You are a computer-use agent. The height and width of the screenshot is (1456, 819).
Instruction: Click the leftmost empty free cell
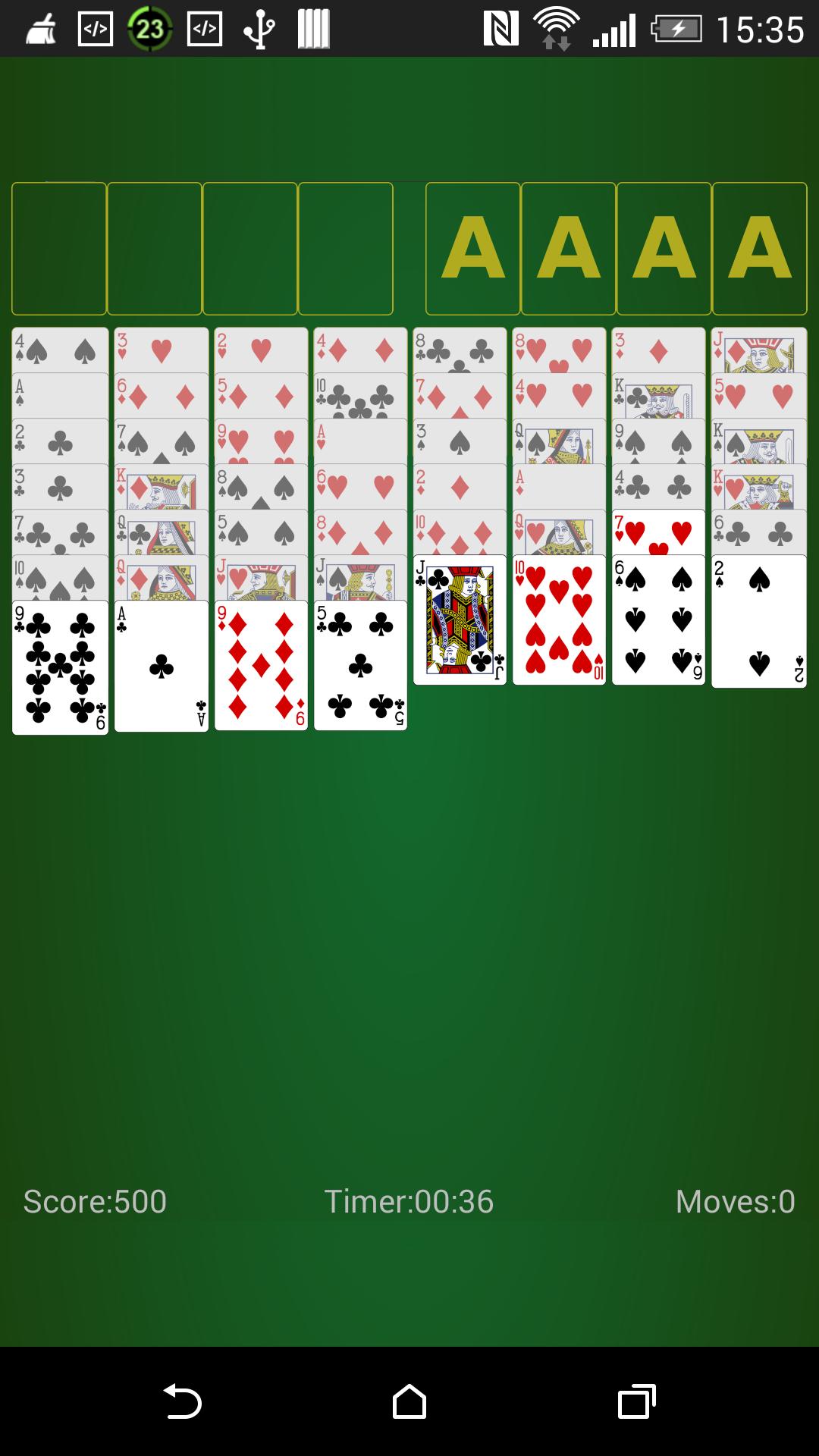(59, 248)
